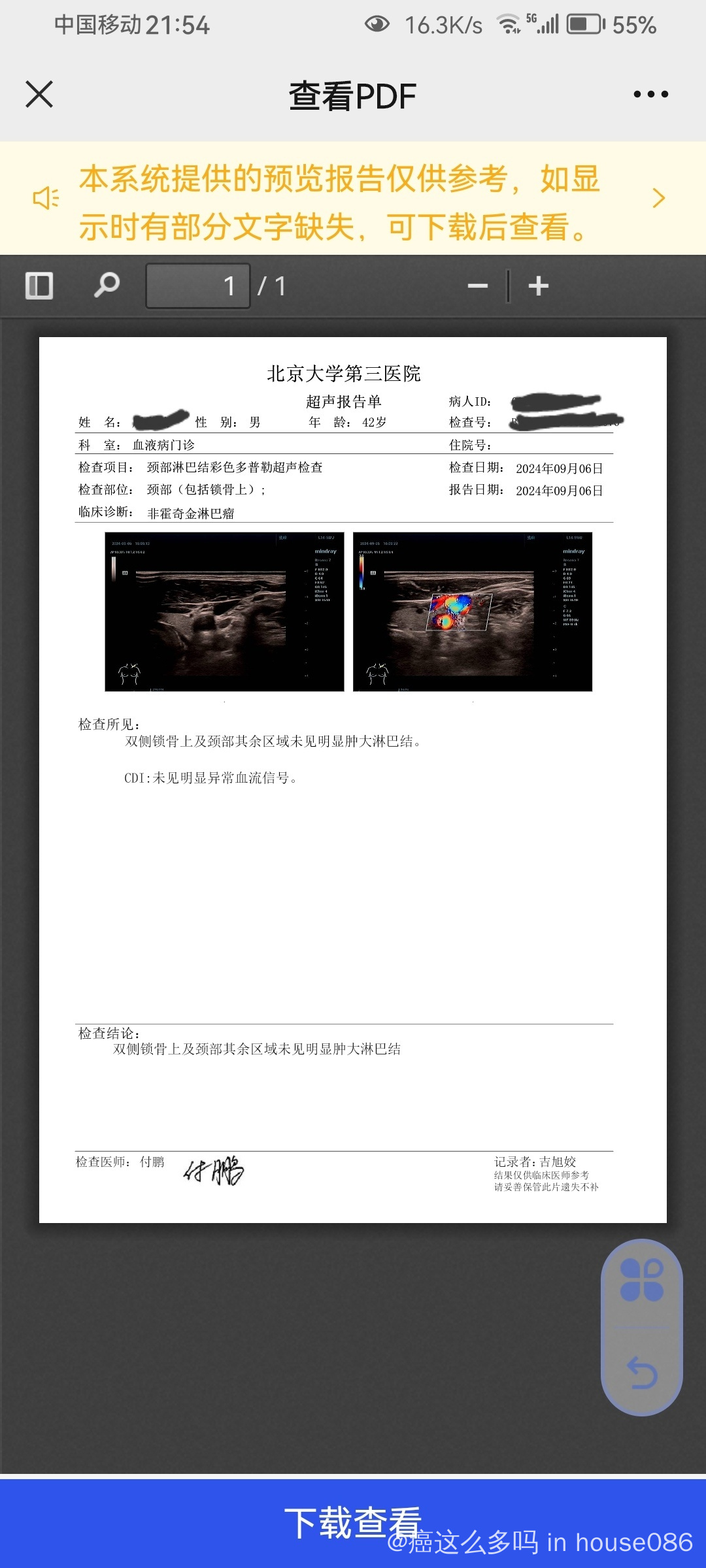Viewport: 706px width, 1568px height.
Task: Tap the floating back arrow button
Action: 642,1372
